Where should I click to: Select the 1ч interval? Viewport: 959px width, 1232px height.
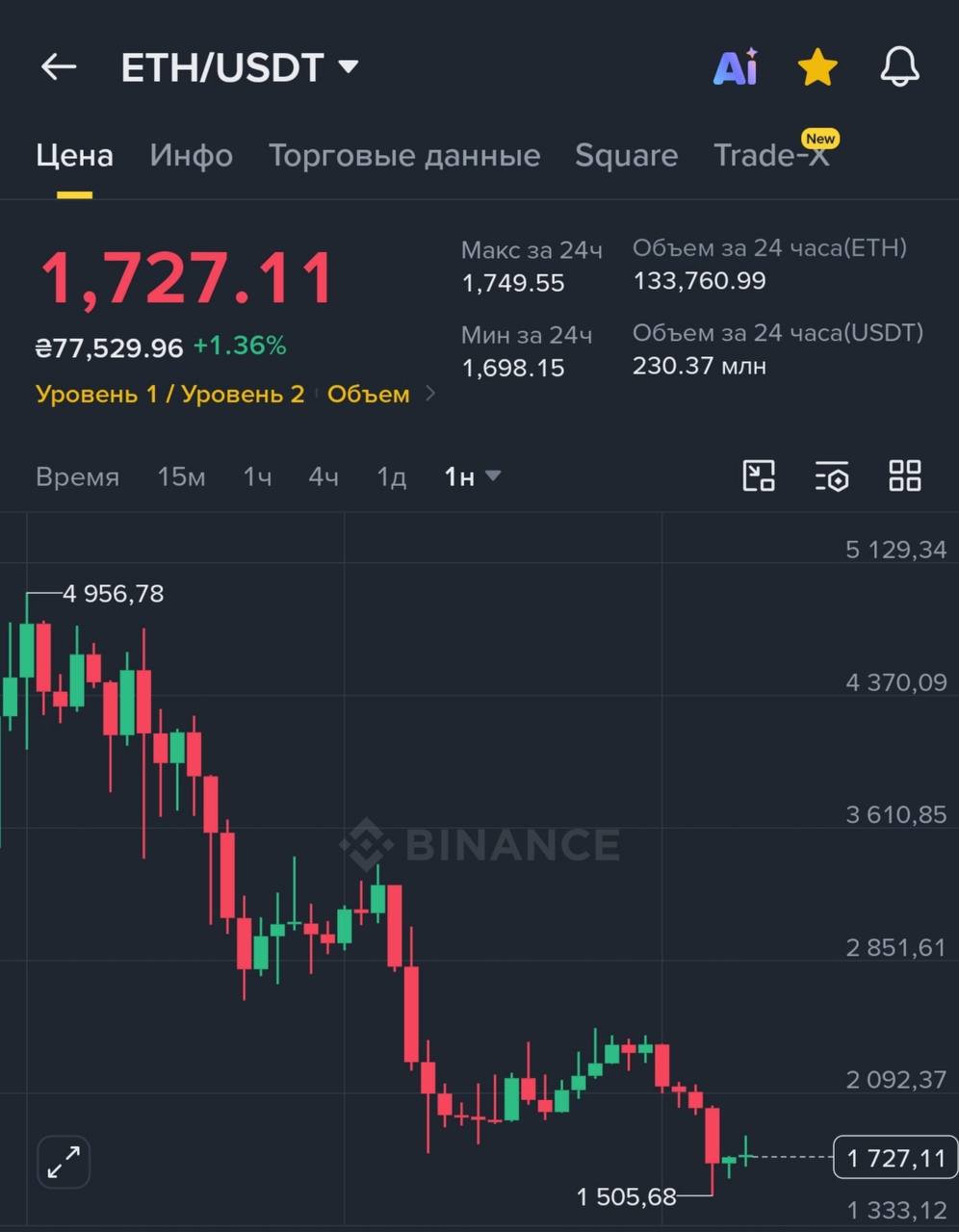[257, 477]
